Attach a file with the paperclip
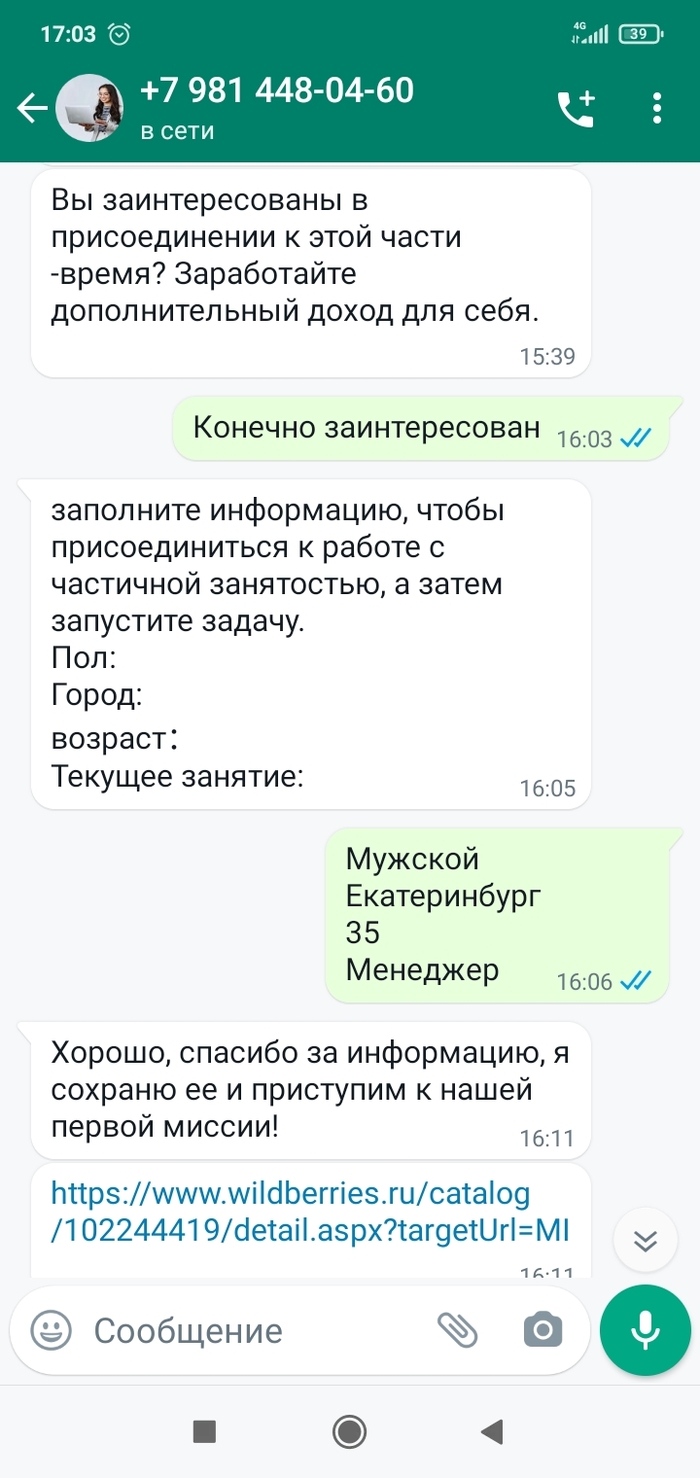Viewport: 700px width, 1478px height. [458, 1330]
